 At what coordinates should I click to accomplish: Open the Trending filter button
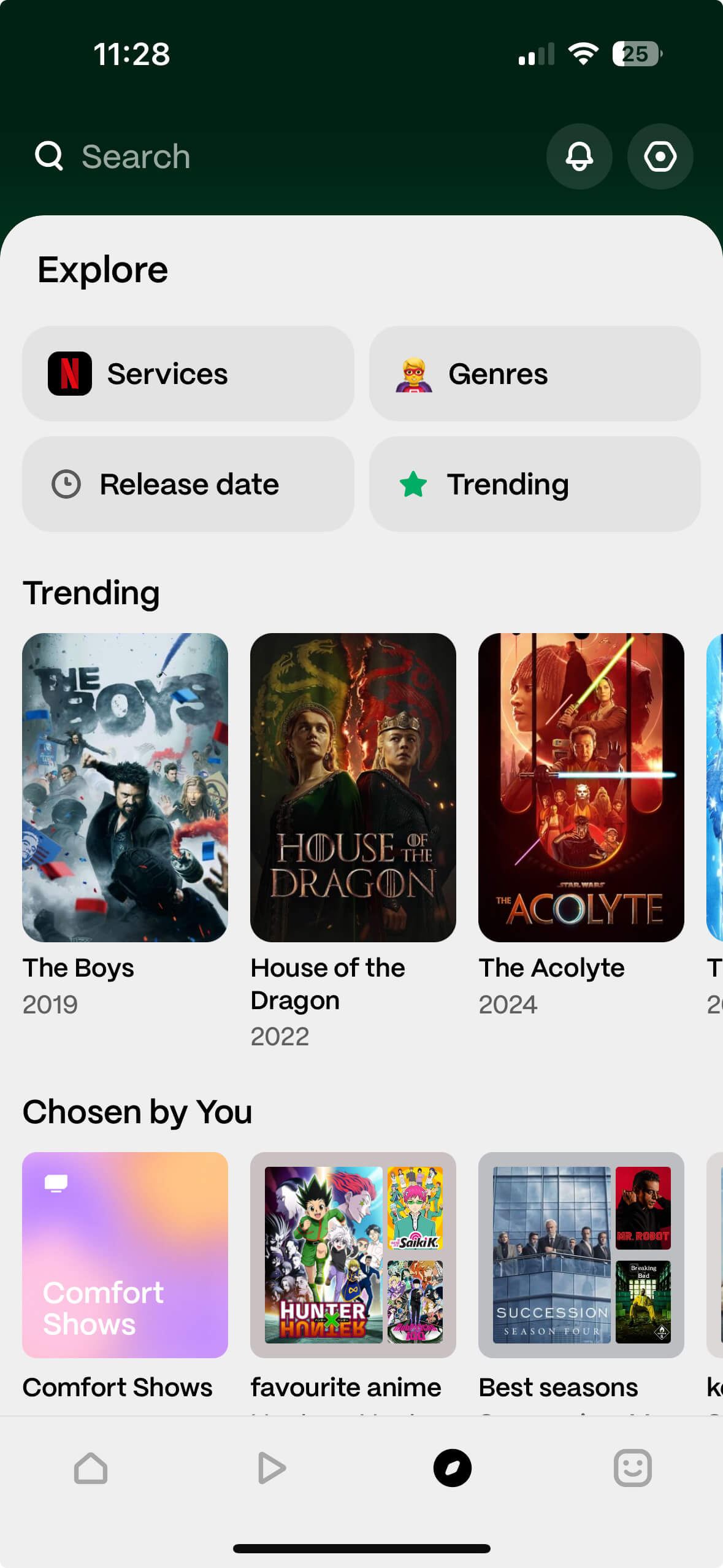pos(535,484)
